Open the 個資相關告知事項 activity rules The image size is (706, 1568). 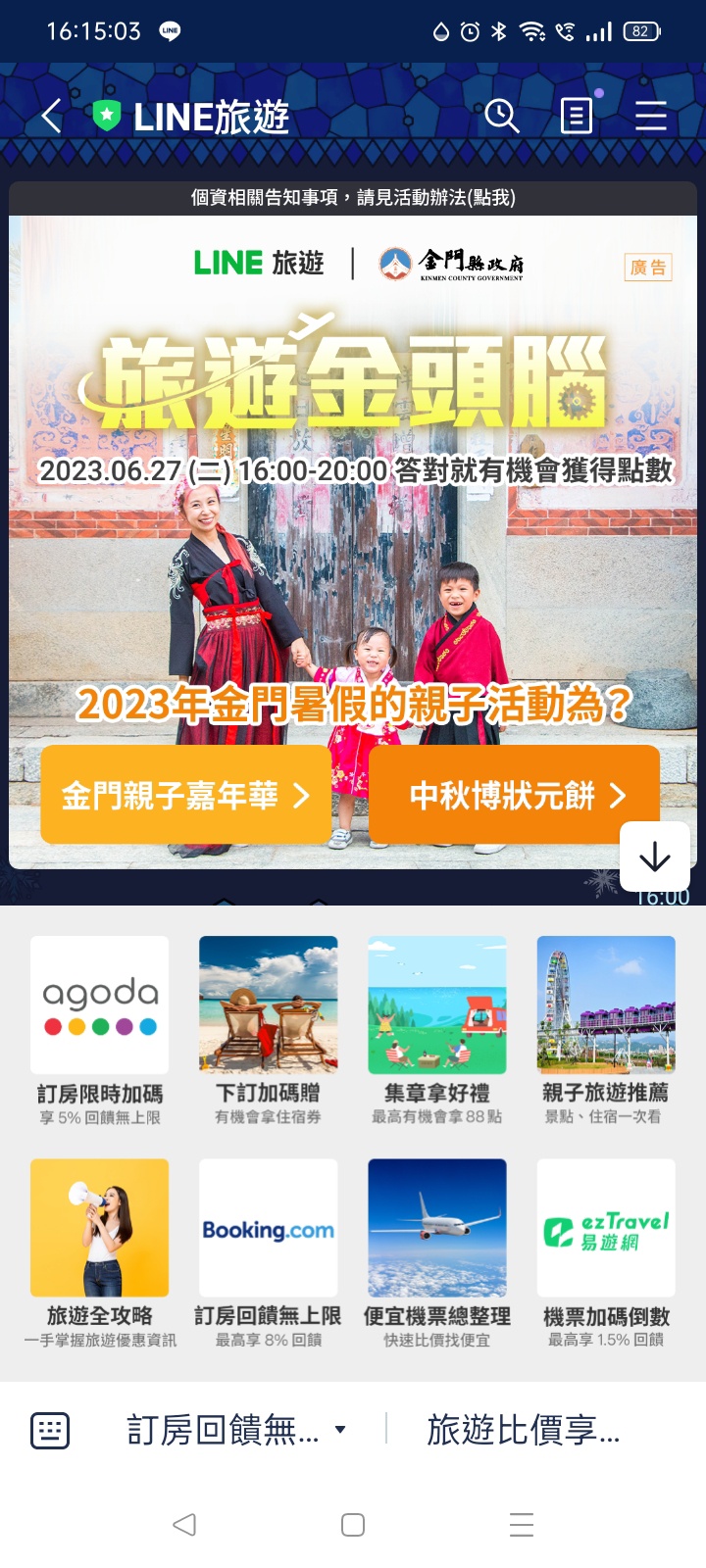point(353,198)
